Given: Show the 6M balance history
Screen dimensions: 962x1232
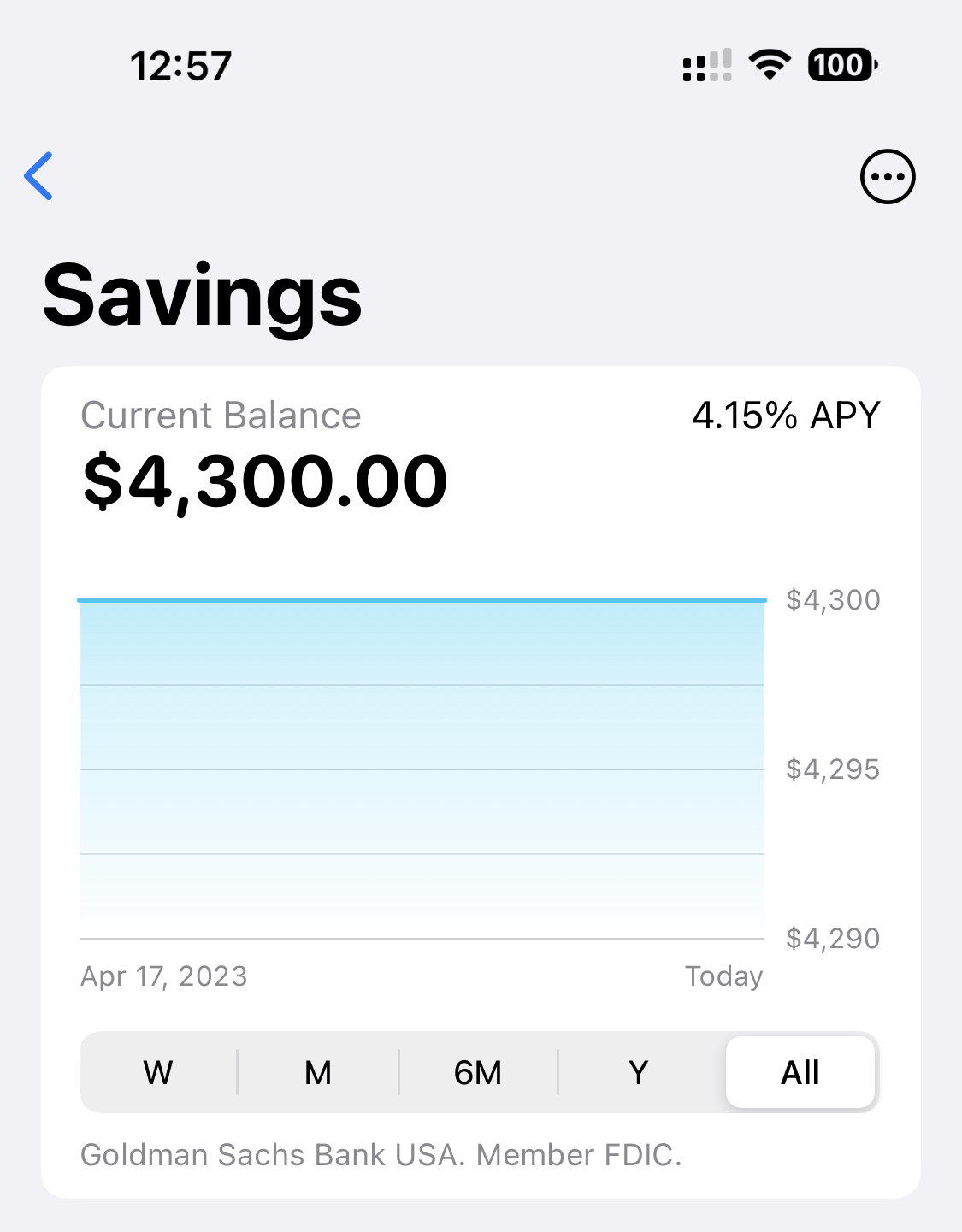Looking at the screenshot, I should [478, 1072].
